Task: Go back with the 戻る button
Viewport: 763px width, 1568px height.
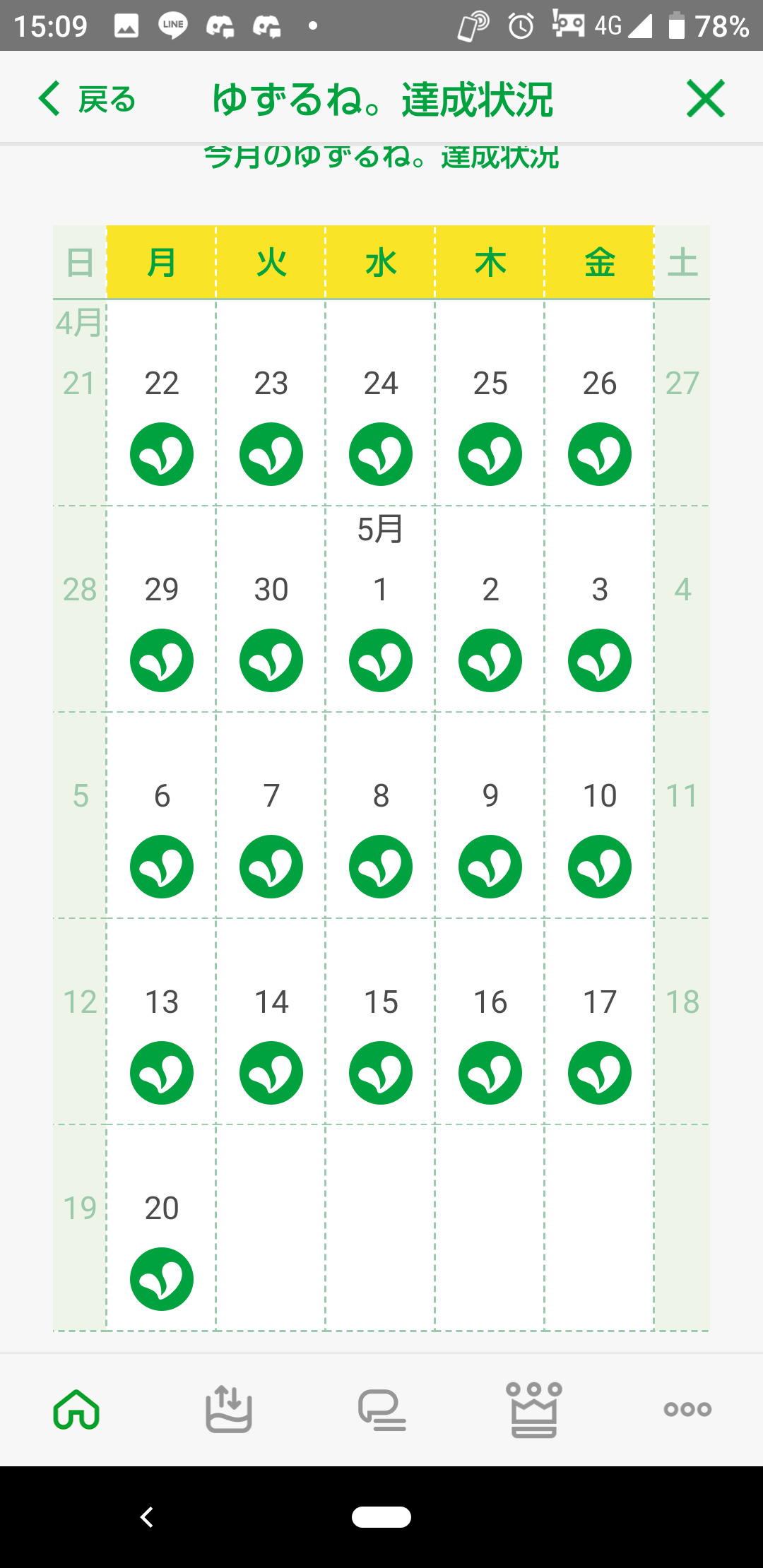Action: [87, 99]
